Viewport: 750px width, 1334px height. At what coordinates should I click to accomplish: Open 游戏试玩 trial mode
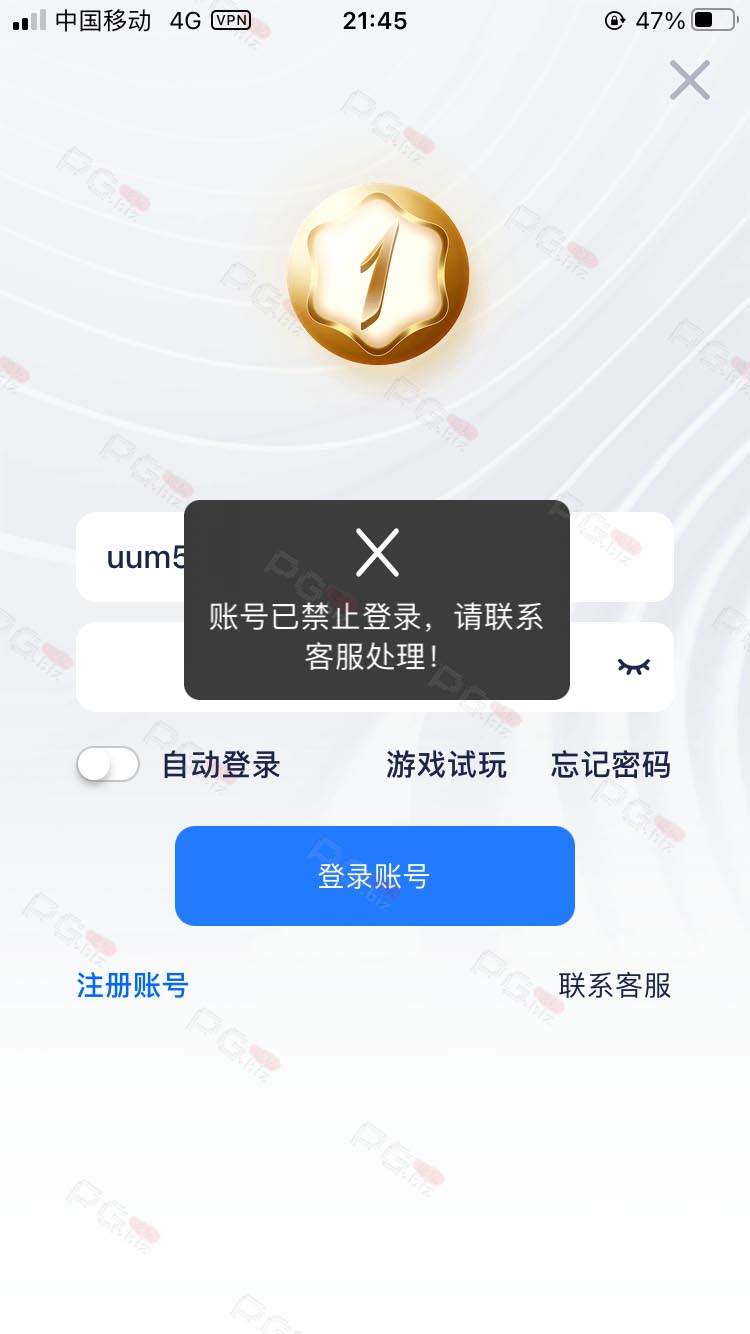click(446, 766)
